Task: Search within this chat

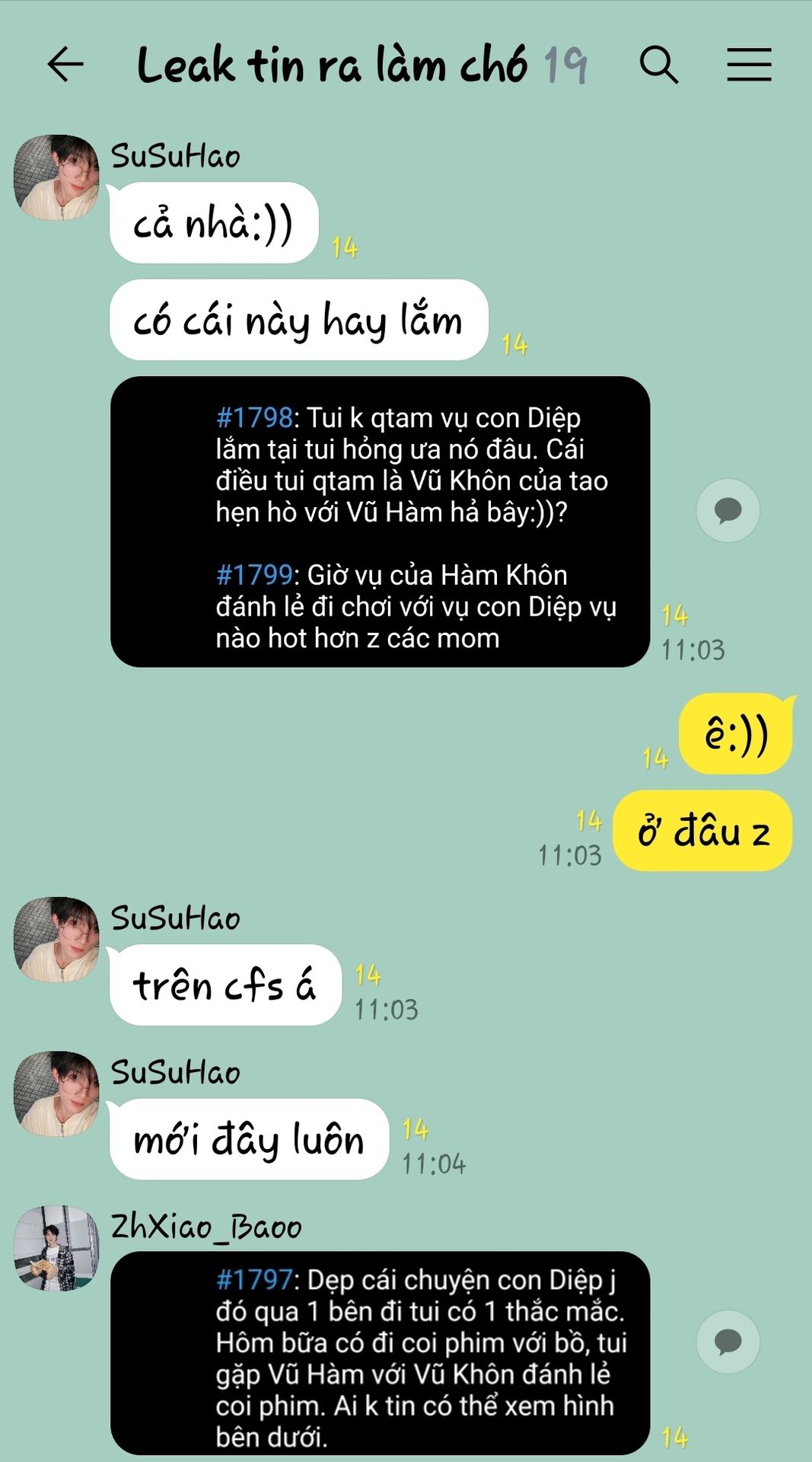Action: 658,65
